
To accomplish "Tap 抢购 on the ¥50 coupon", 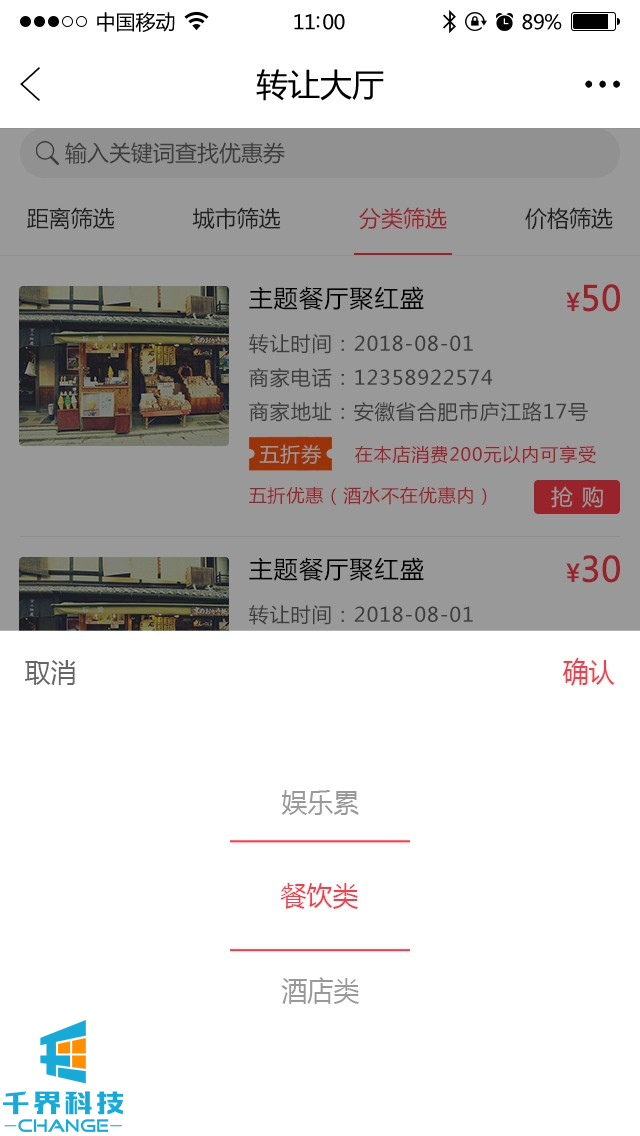I will pos(576,497).
